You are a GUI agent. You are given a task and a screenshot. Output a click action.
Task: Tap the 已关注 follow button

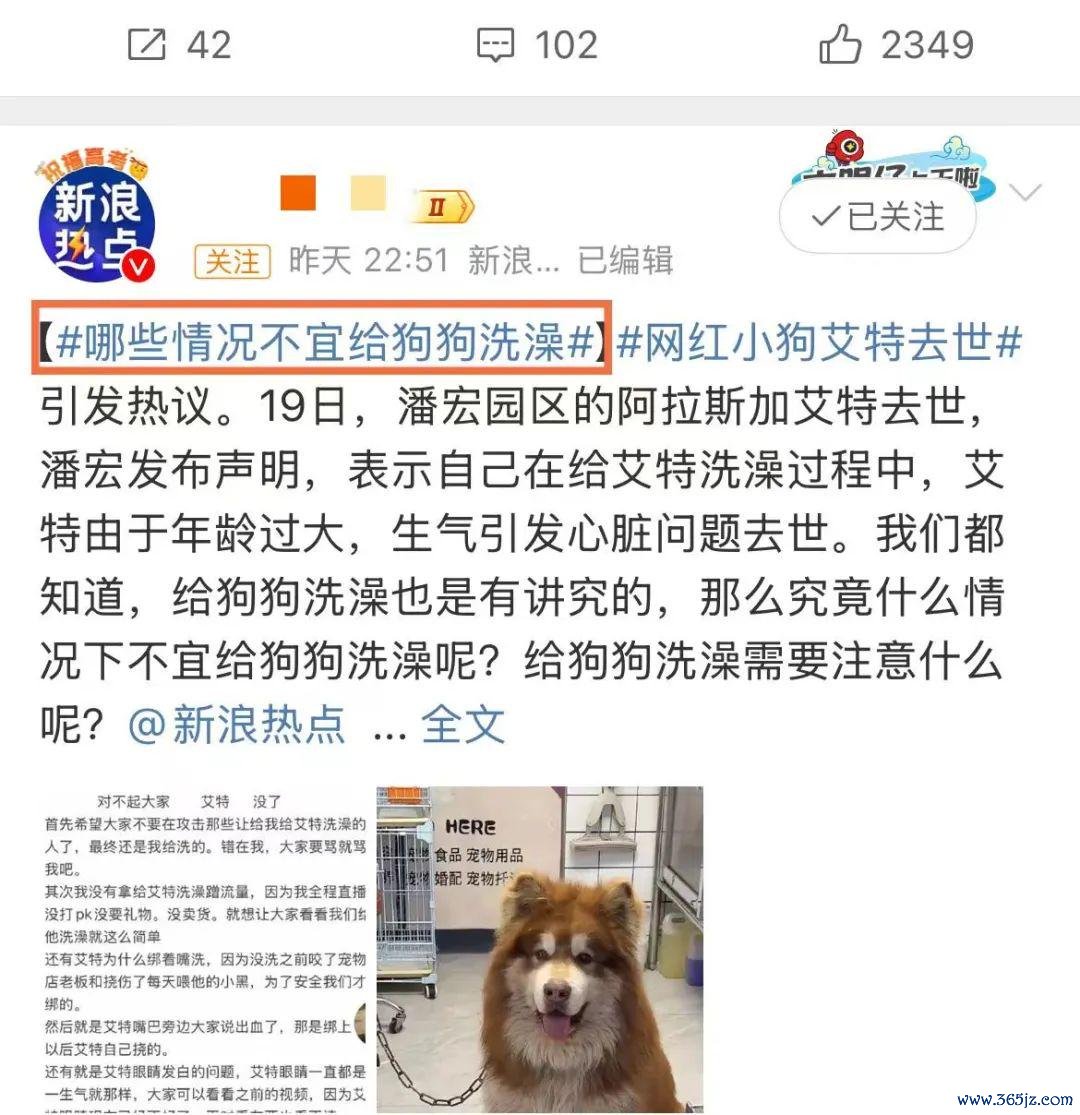[x=877, y=217]
